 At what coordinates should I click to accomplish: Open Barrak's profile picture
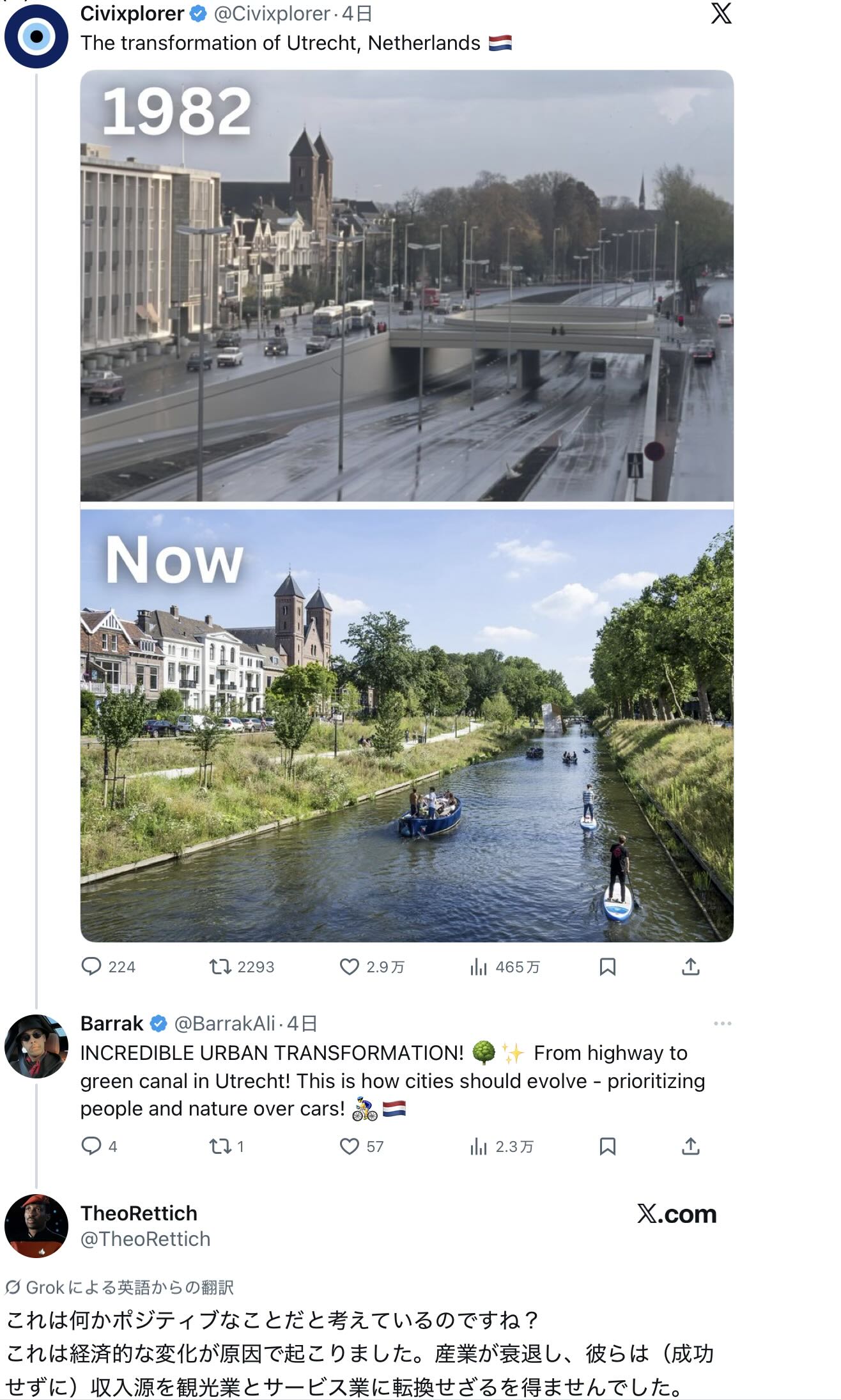pos(36,1046)
